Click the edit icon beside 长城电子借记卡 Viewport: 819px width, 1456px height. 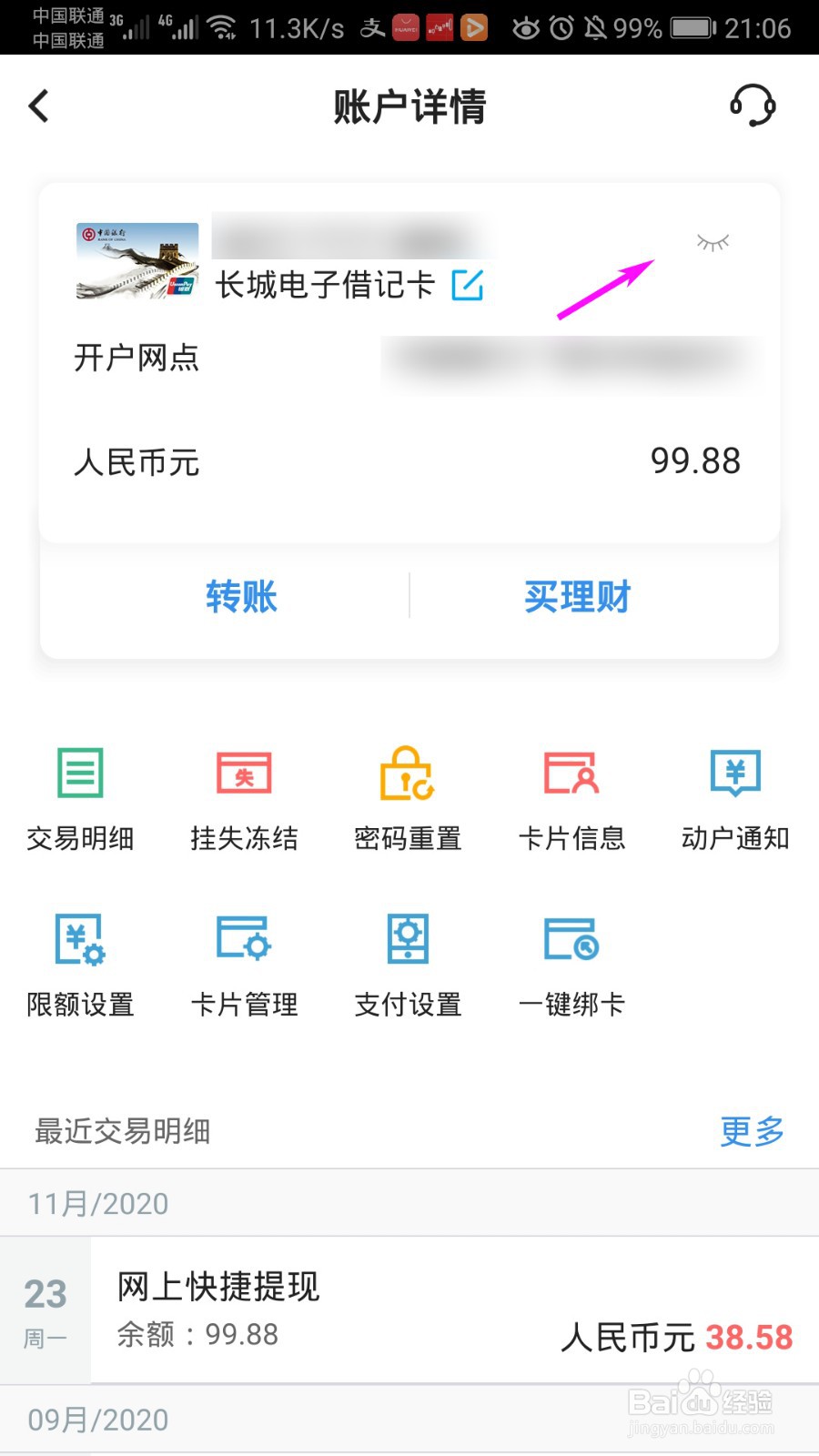pyautogui.click(x=470, y=287)
